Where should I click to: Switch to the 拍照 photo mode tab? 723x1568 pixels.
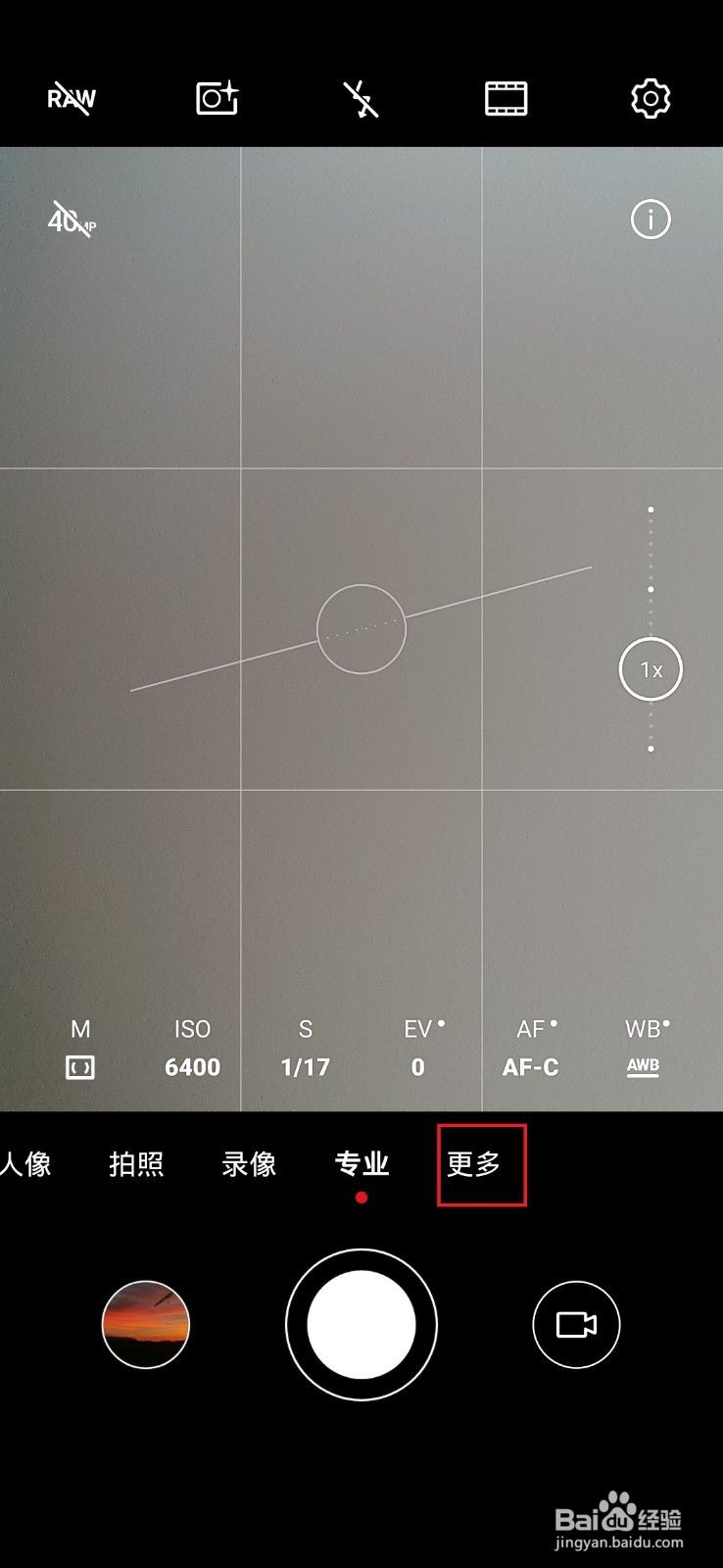[136, 1164]
